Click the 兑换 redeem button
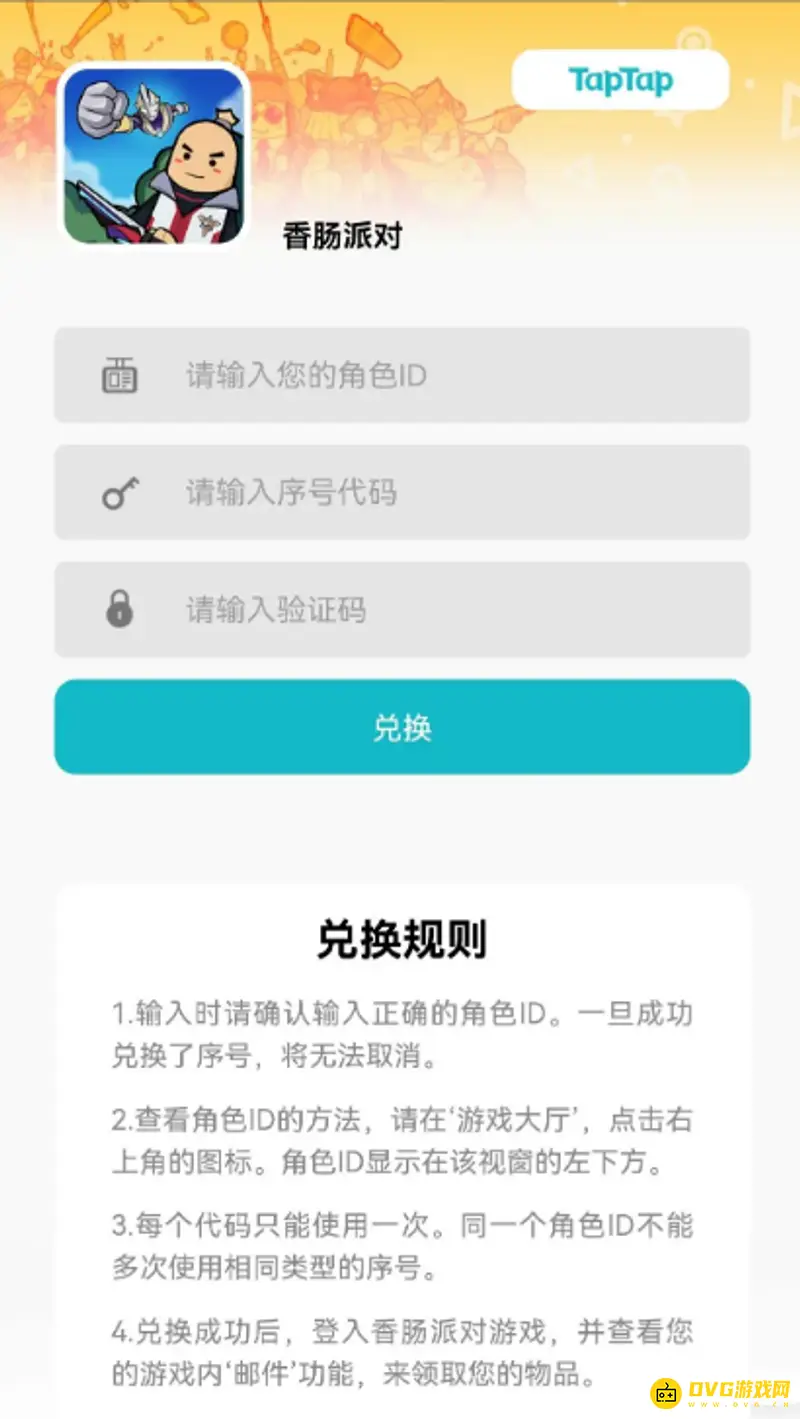The width and height of the screenshot is (800, 1419). 400,727
